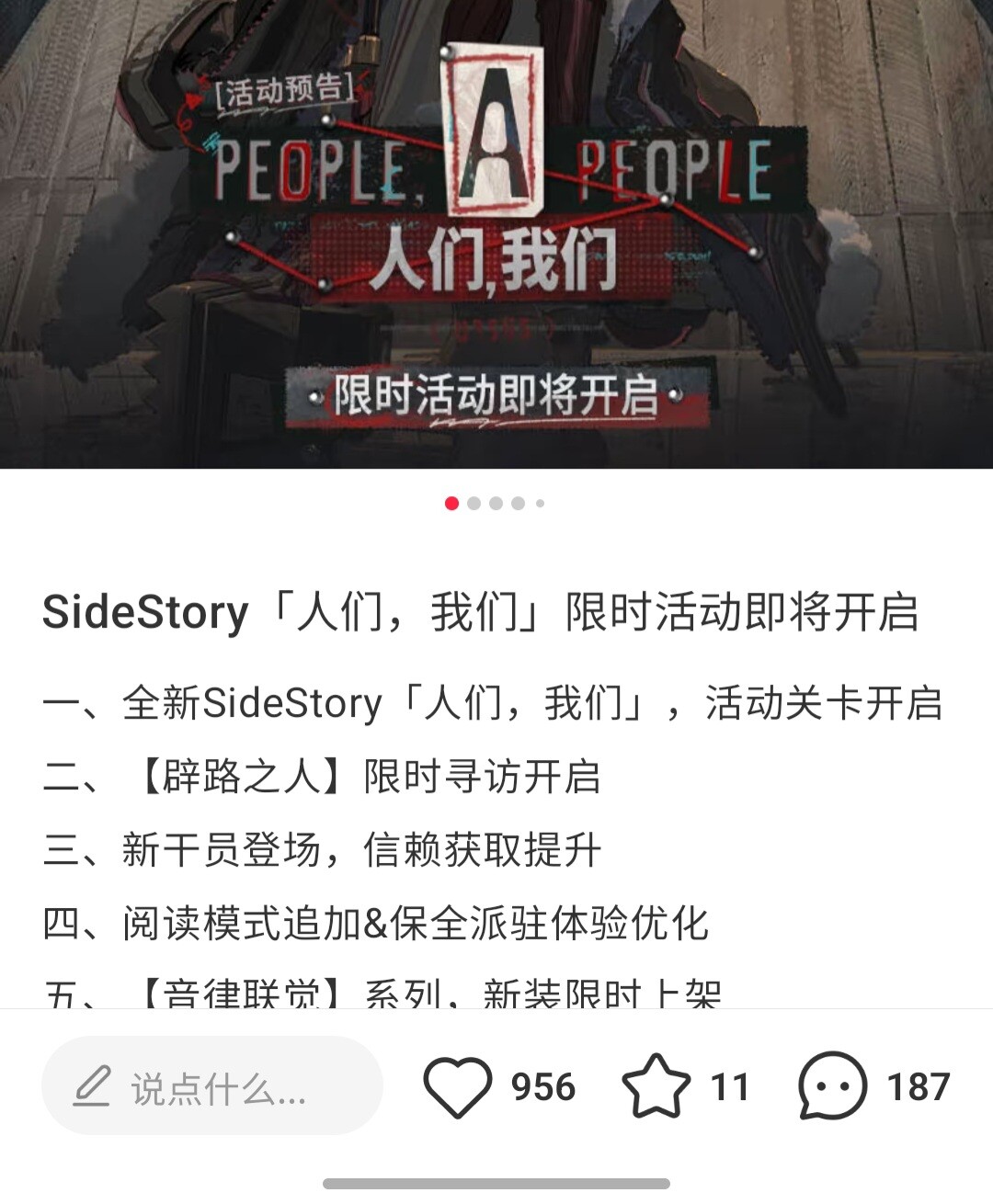Like this post with the heart icon
The image size is (993, 1204).
pos(457,1086)
